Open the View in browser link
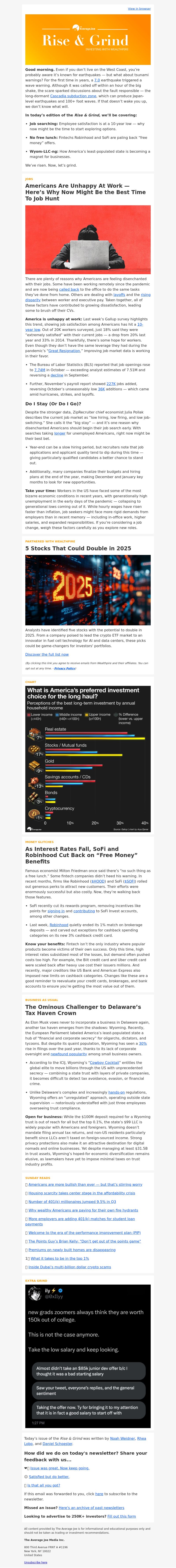 pos(139,9)
